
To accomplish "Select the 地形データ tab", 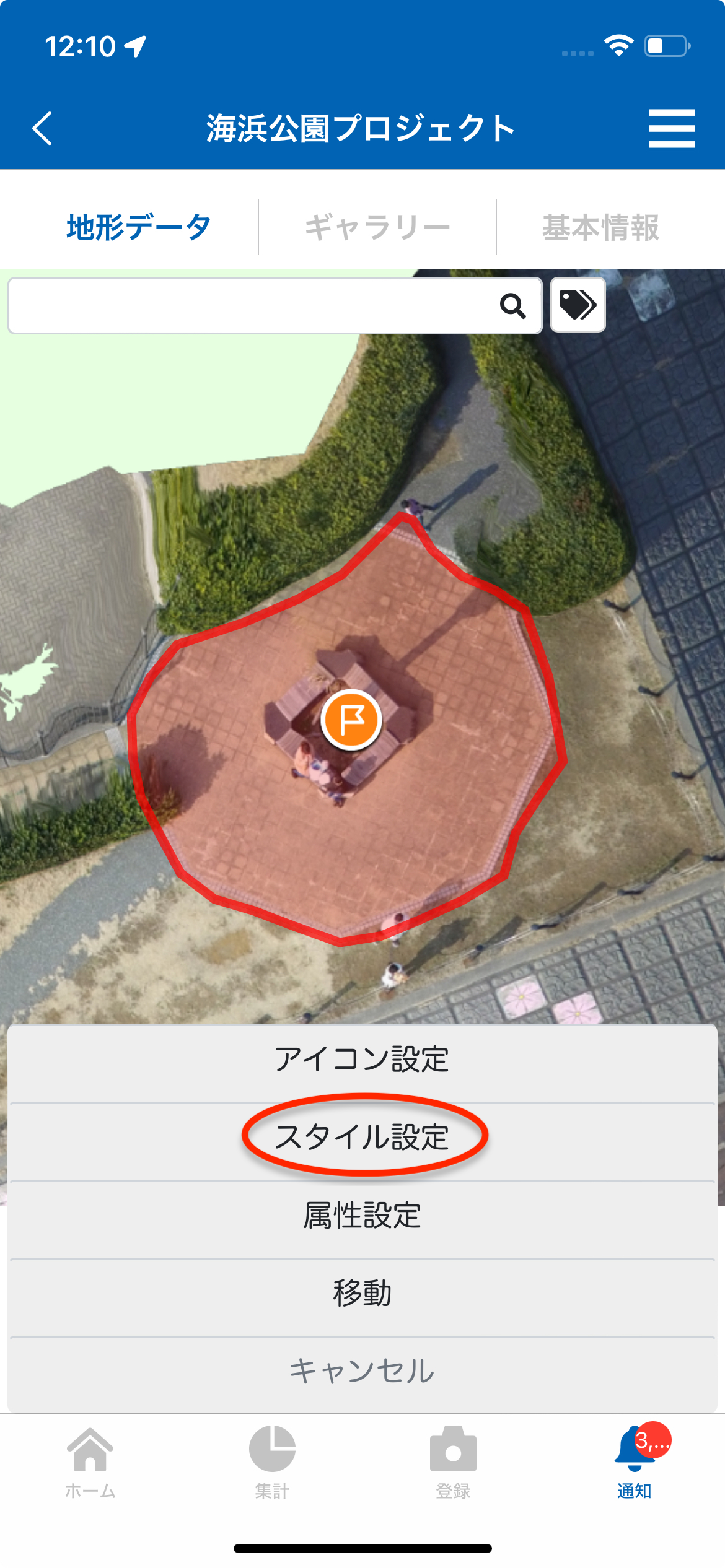I will pyautogui.click(x=139, y=227).
